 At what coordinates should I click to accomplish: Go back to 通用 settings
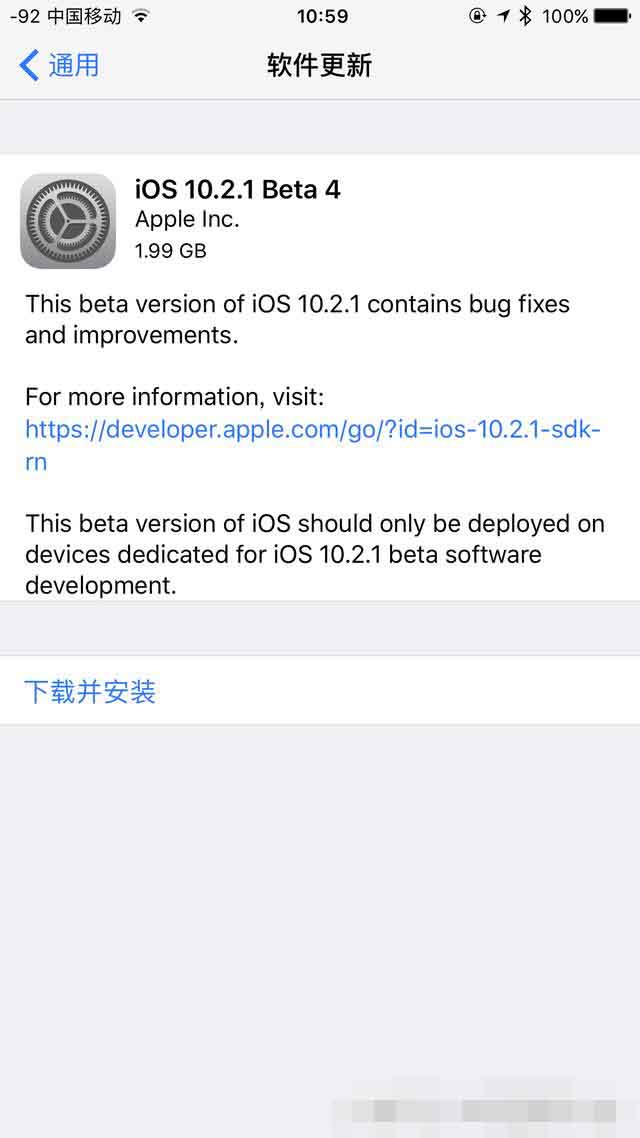pyautogui.click(x=60, y=66)
